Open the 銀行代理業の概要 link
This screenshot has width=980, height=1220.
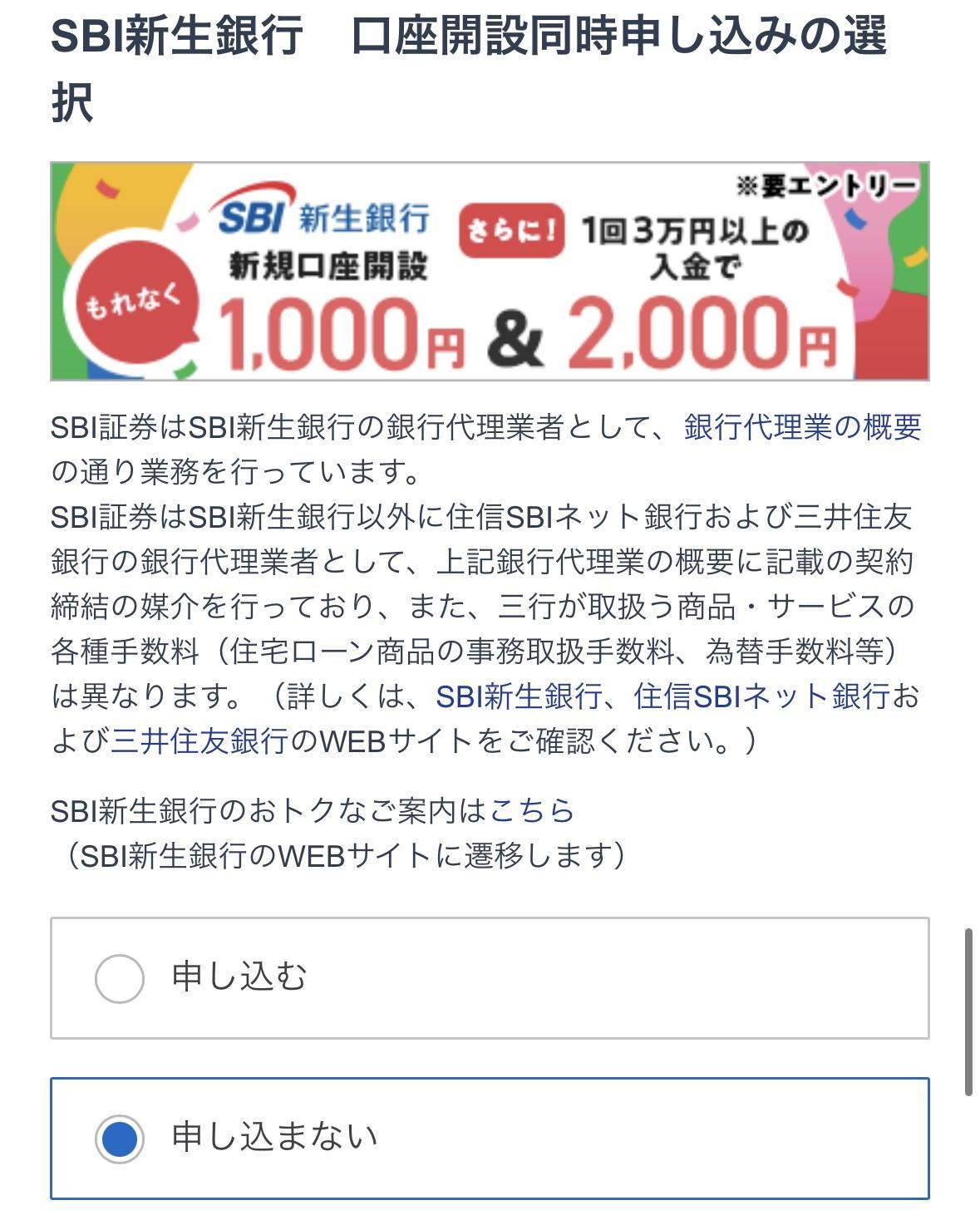(x=802, y=427)
